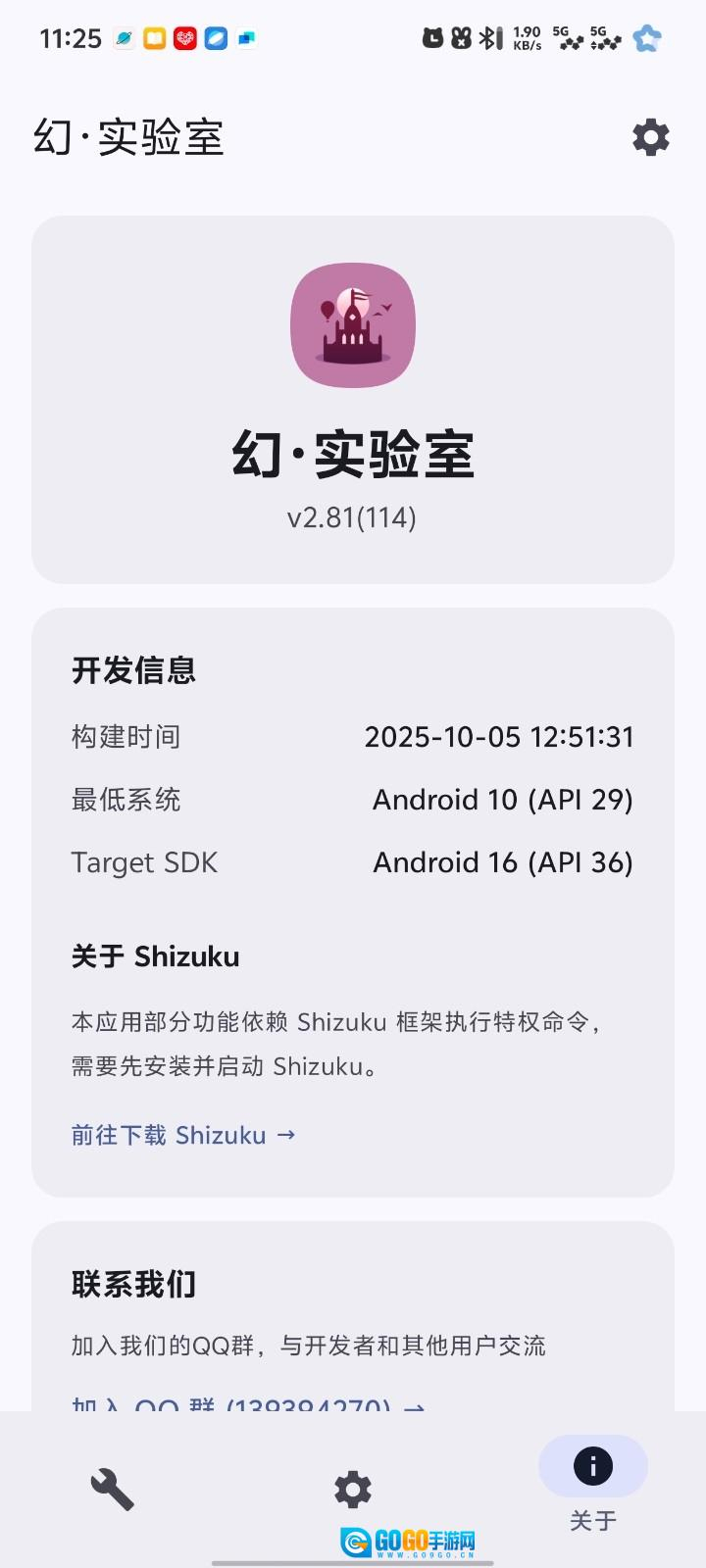Open settings via top-right gear icon
The width and height of the screenshot is (706, 1568).
point(651,138)
